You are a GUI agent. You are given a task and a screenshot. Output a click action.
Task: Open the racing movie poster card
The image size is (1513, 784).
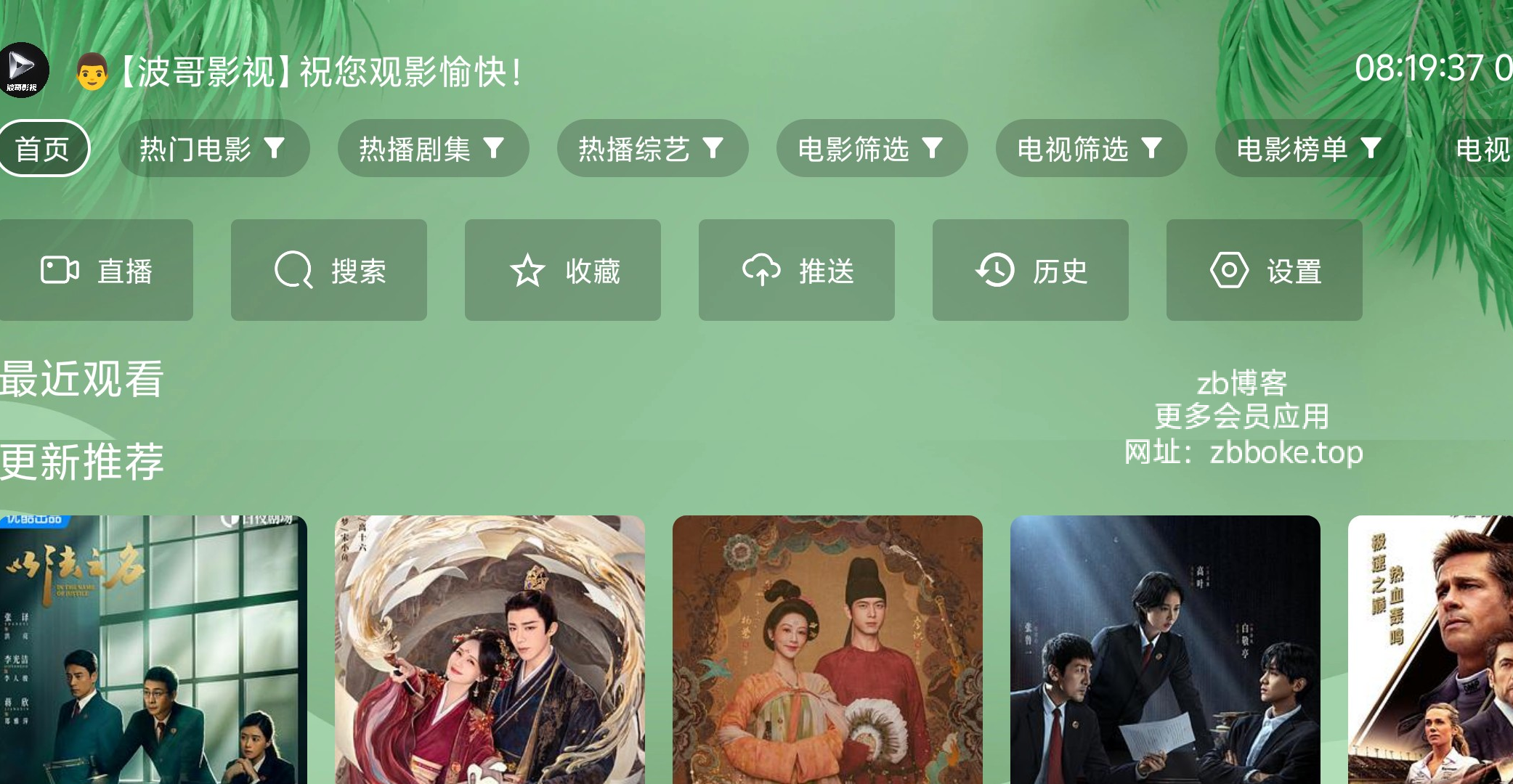1431,650
